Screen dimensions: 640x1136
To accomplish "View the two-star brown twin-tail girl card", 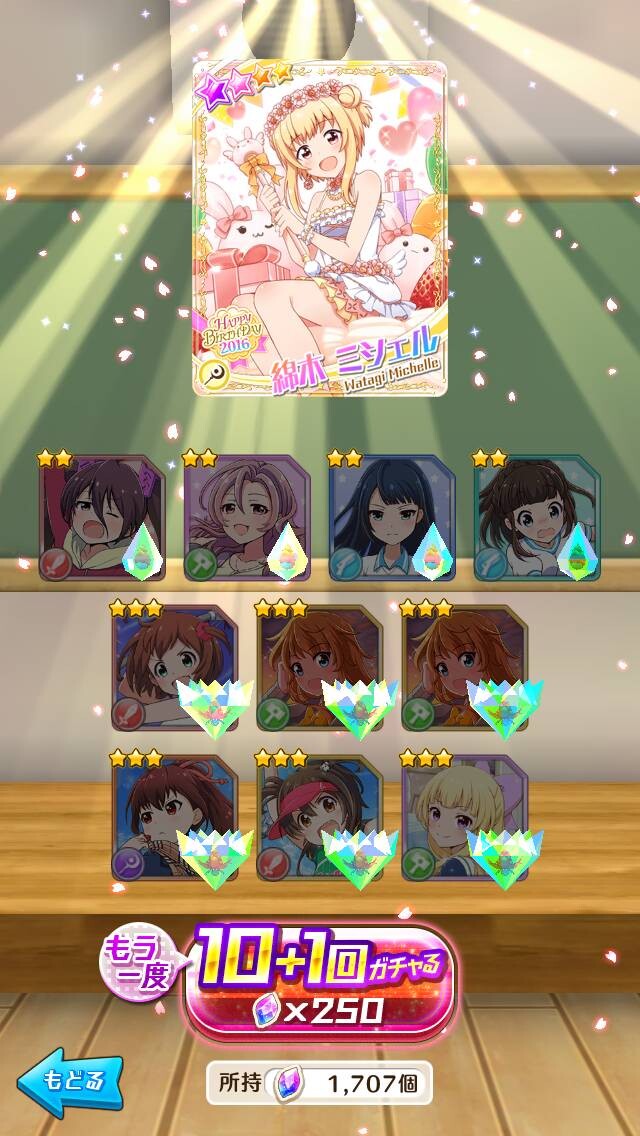I will click(537, 517).
